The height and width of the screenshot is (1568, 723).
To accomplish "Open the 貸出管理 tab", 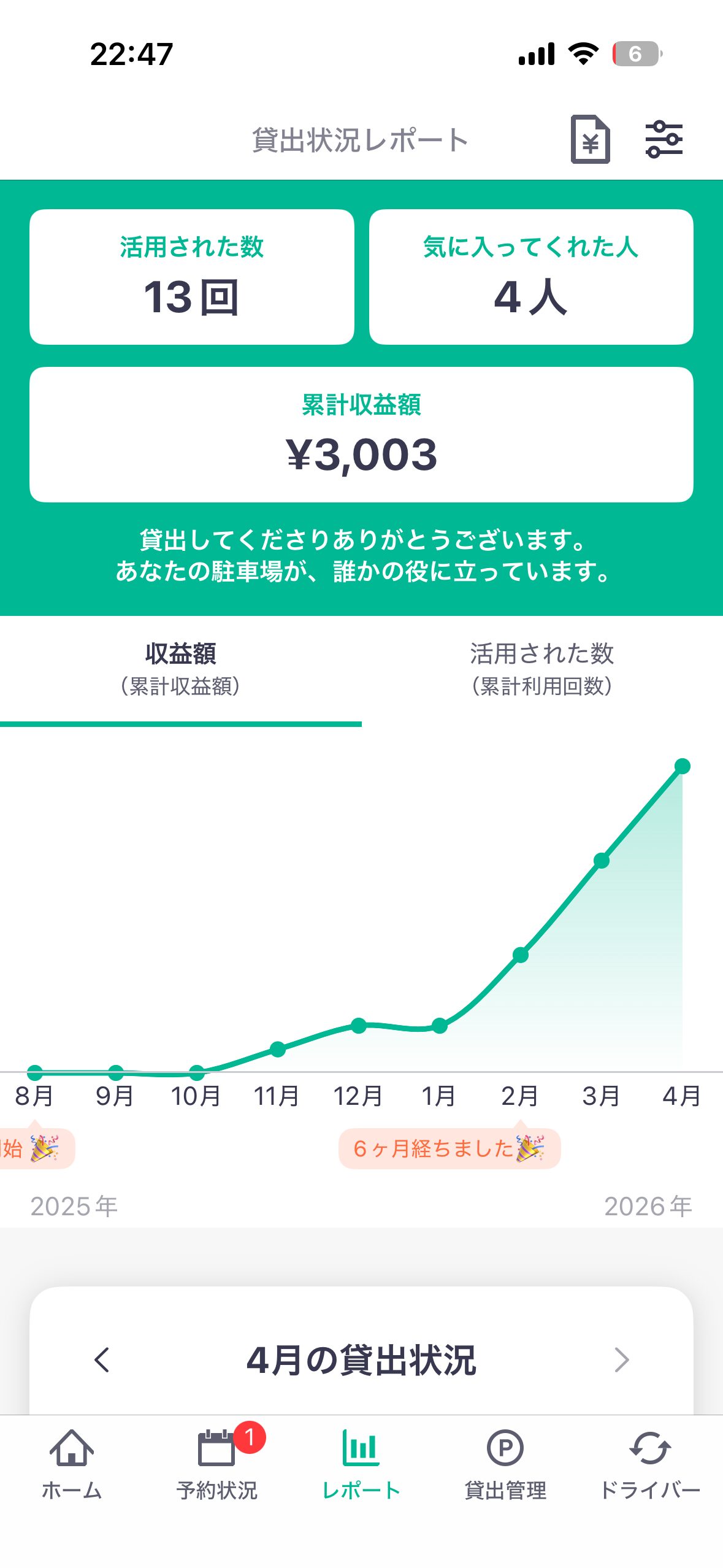I will [x=505, y=1463].
